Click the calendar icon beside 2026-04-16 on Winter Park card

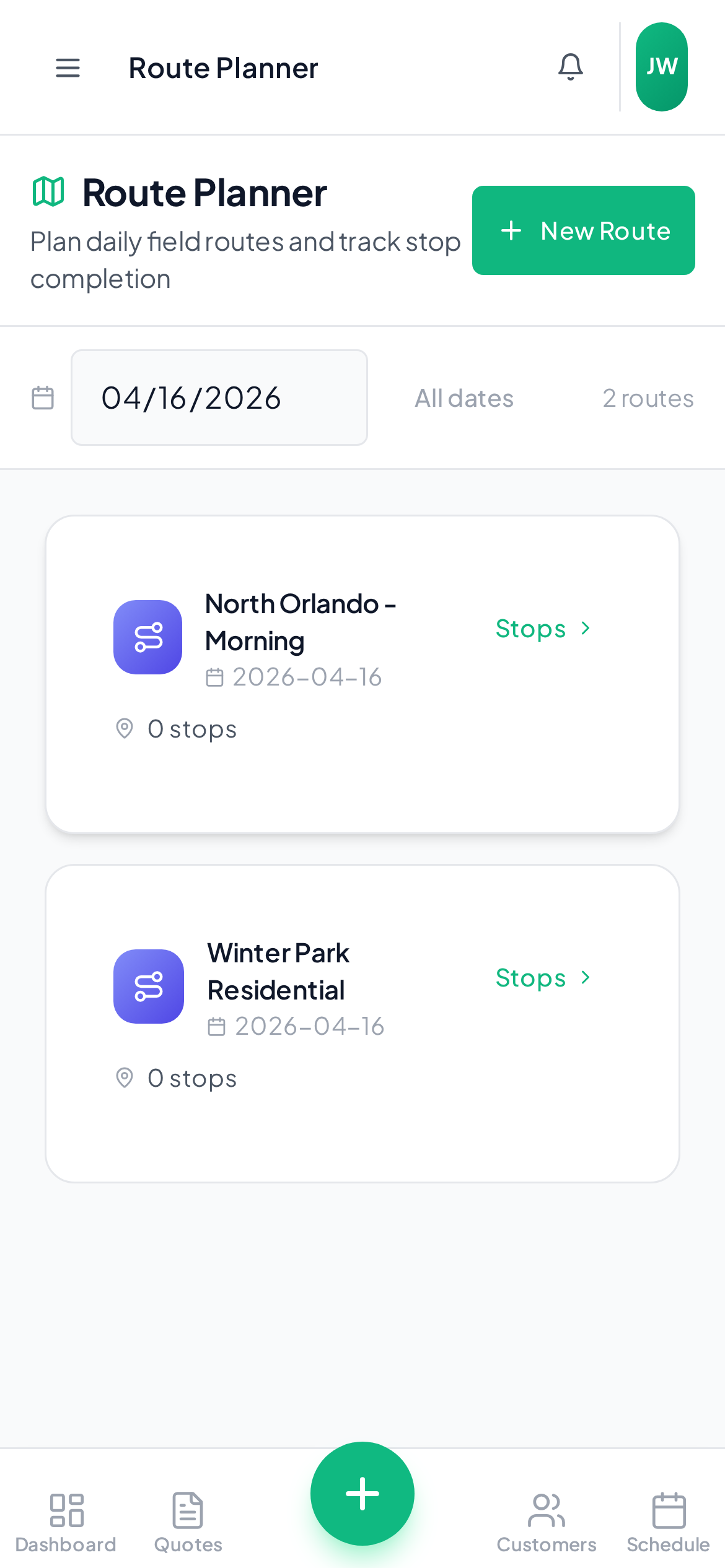[x=216, y=1026]
